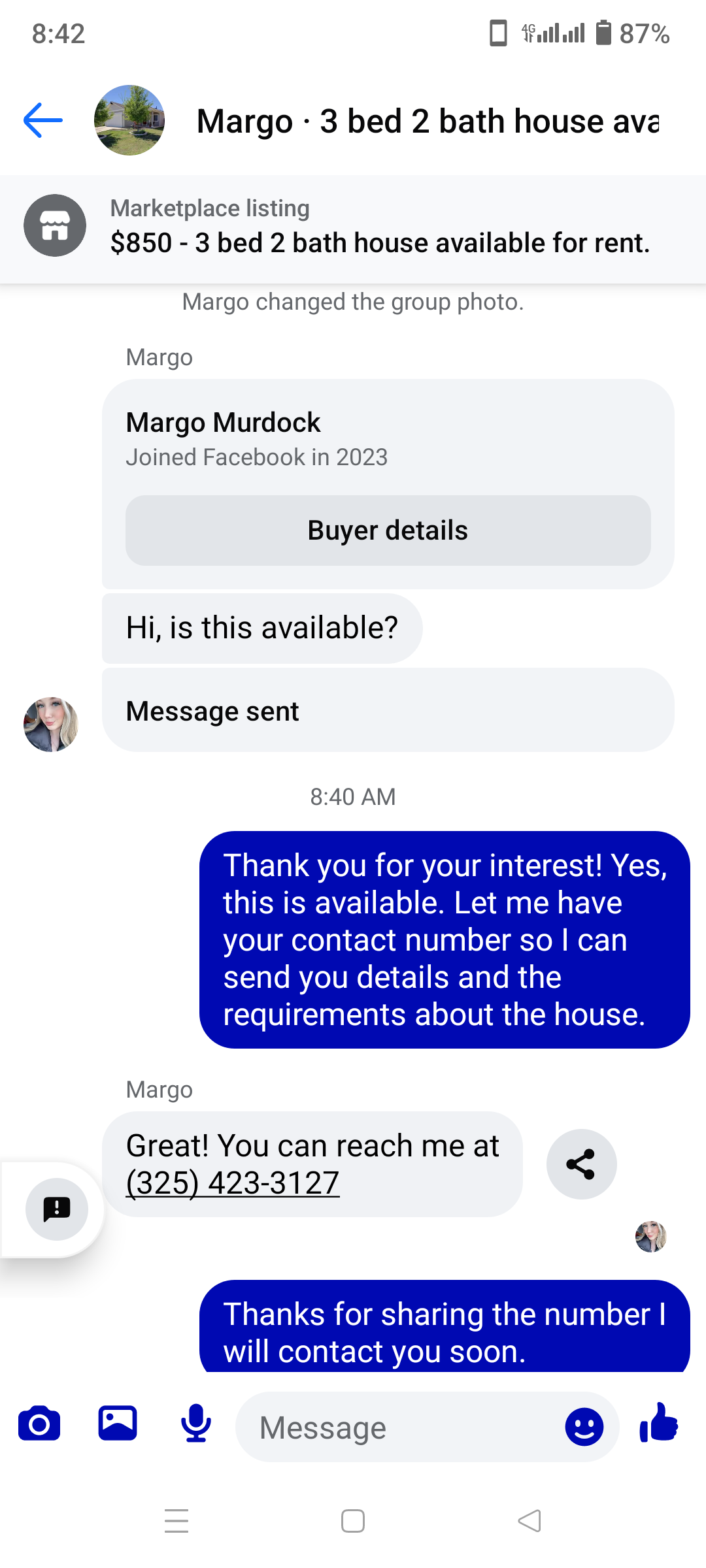Go back using the blue arrow
Screen dimensions: 706x1568
(x=42, y=120)
